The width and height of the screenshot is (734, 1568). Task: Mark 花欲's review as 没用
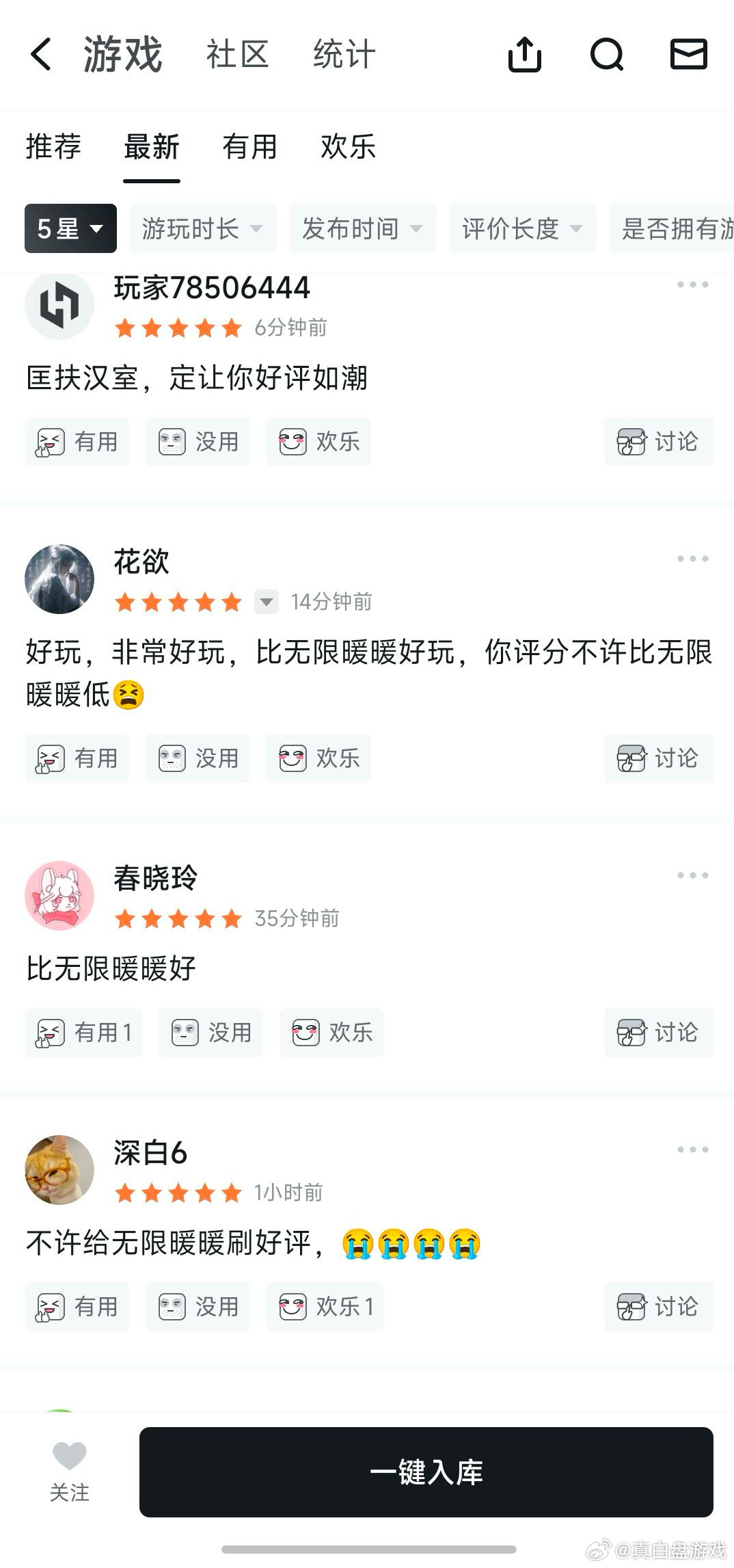click(x=198, y=758)
